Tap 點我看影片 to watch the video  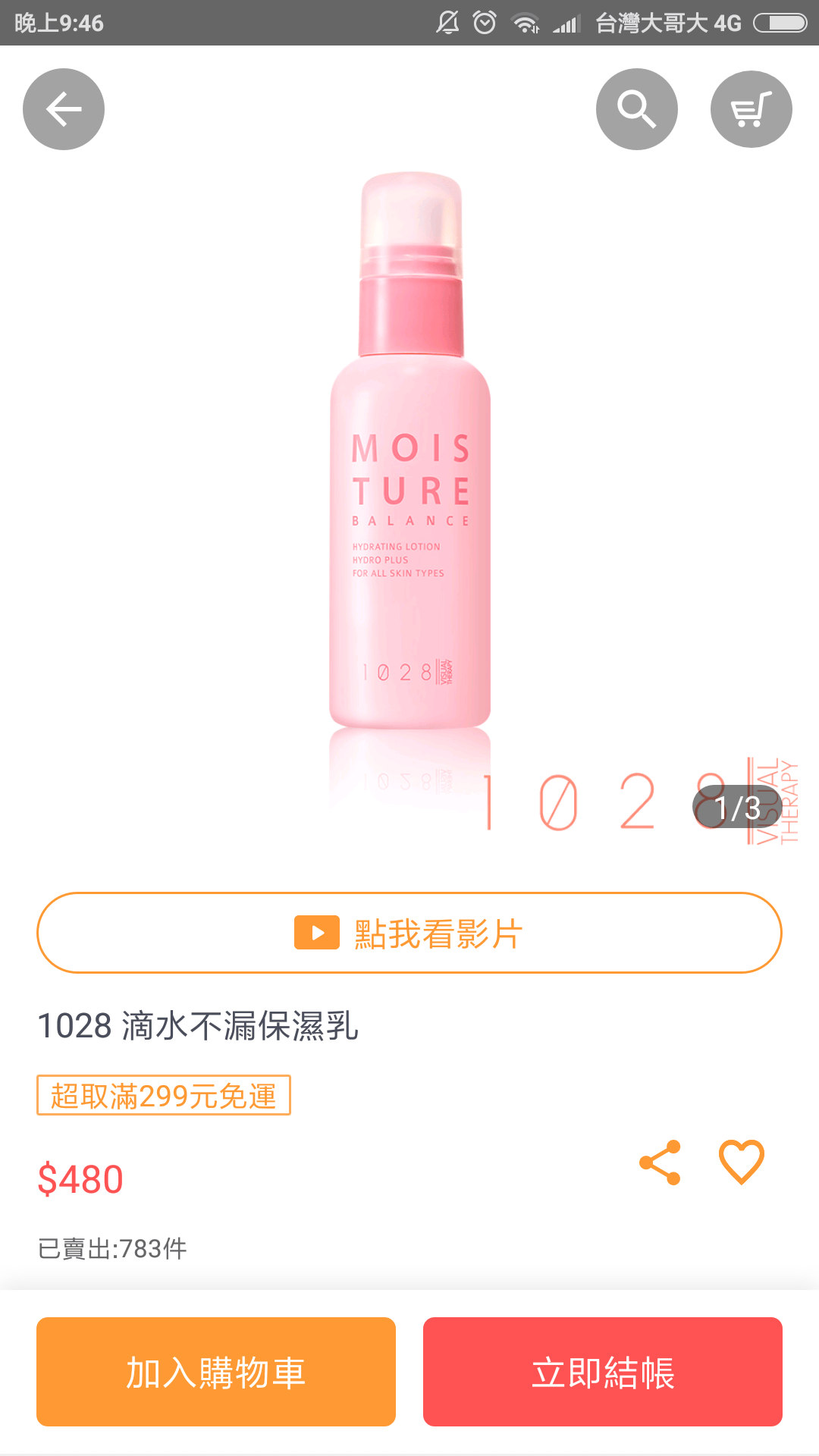(409, 933)
